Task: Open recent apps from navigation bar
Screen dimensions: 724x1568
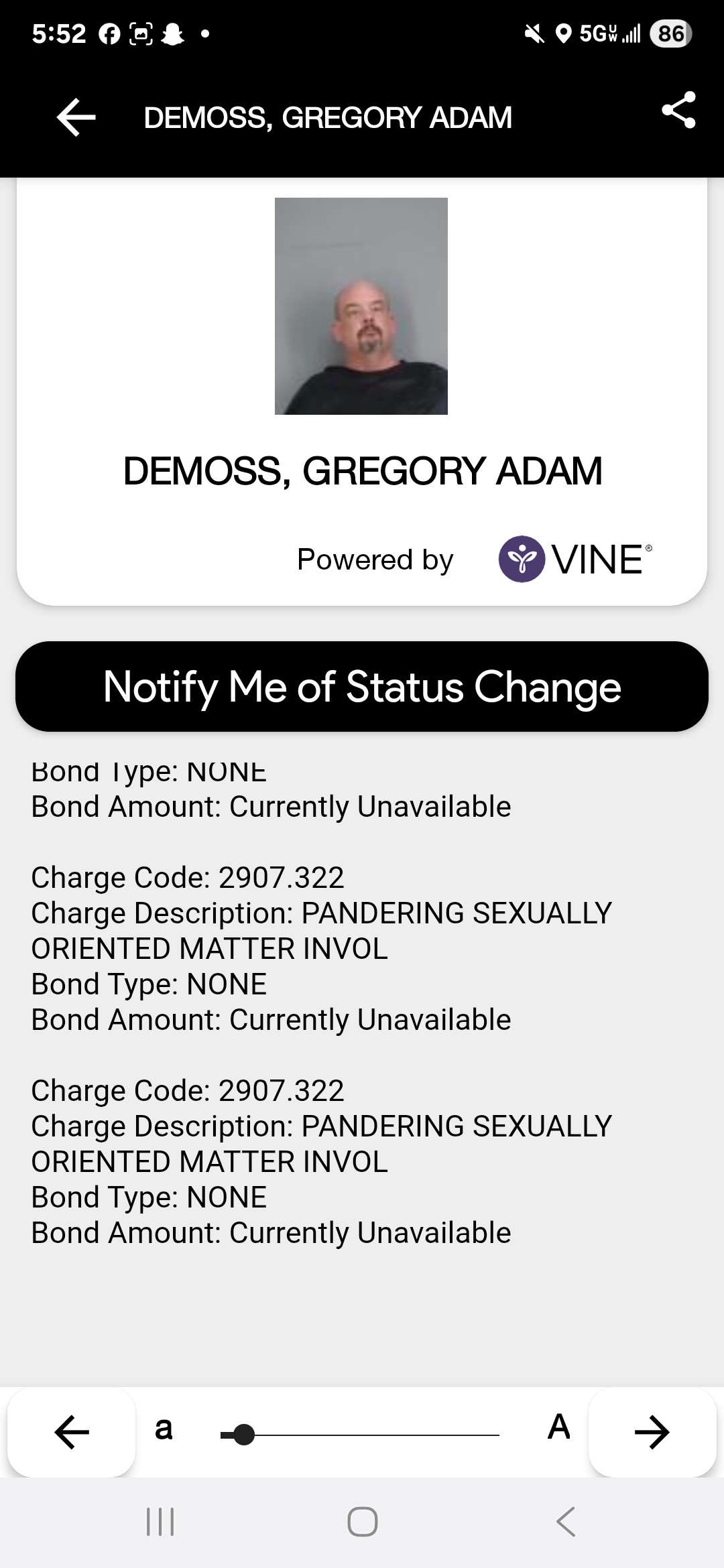Action: pos(160,1522)
